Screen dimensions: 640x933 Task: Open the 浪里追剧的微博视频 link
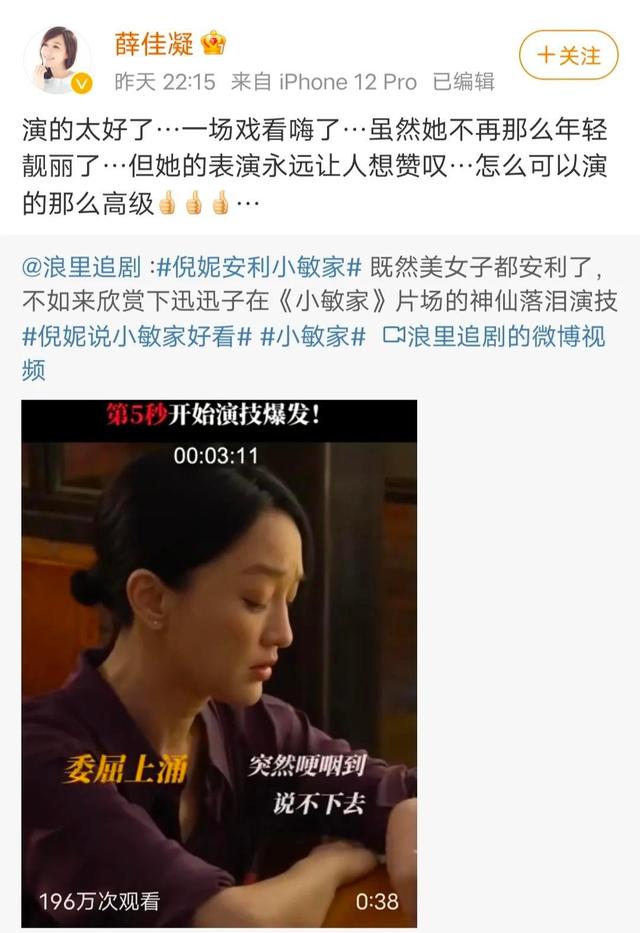point(495,336)
